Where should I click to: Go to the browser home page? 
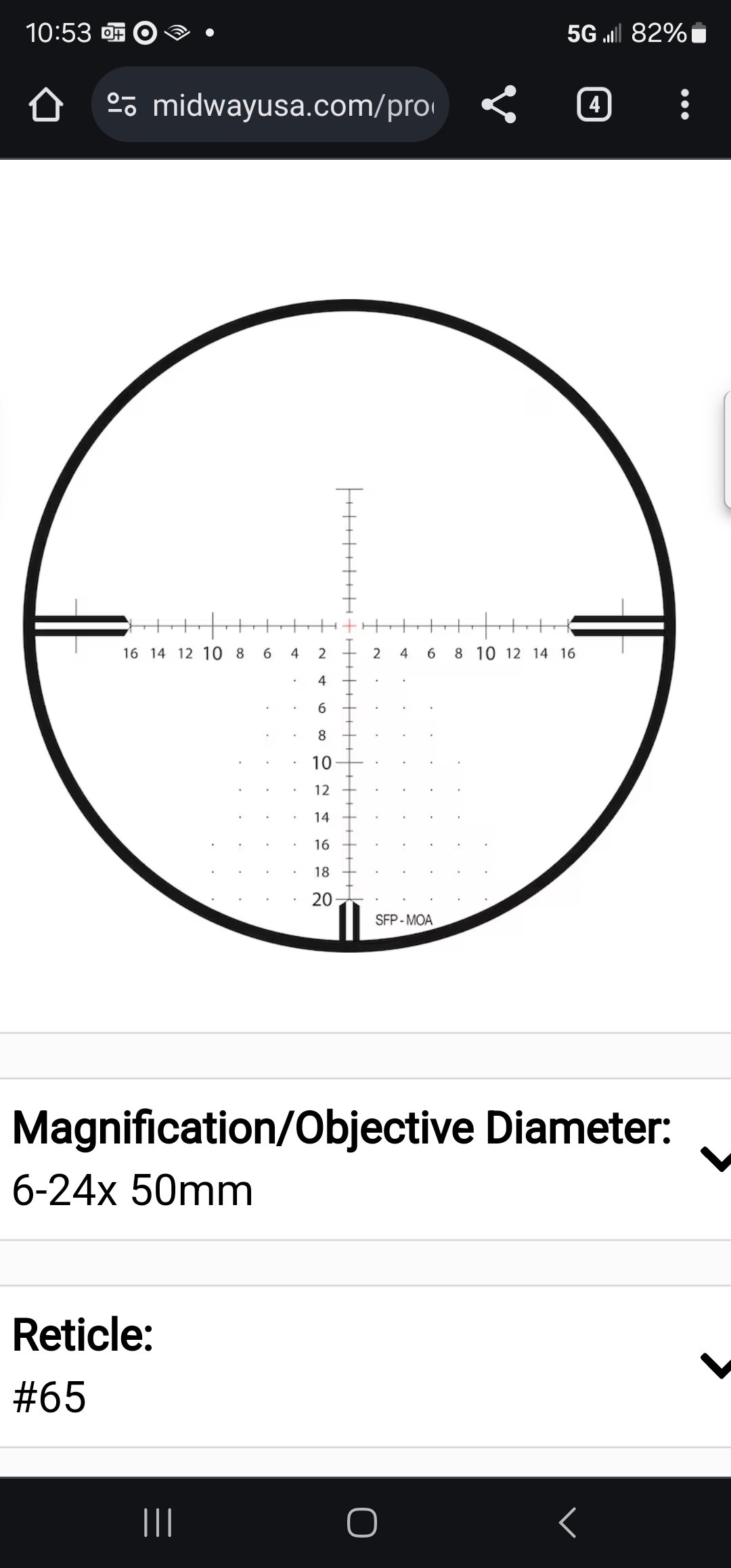point(46,105)
